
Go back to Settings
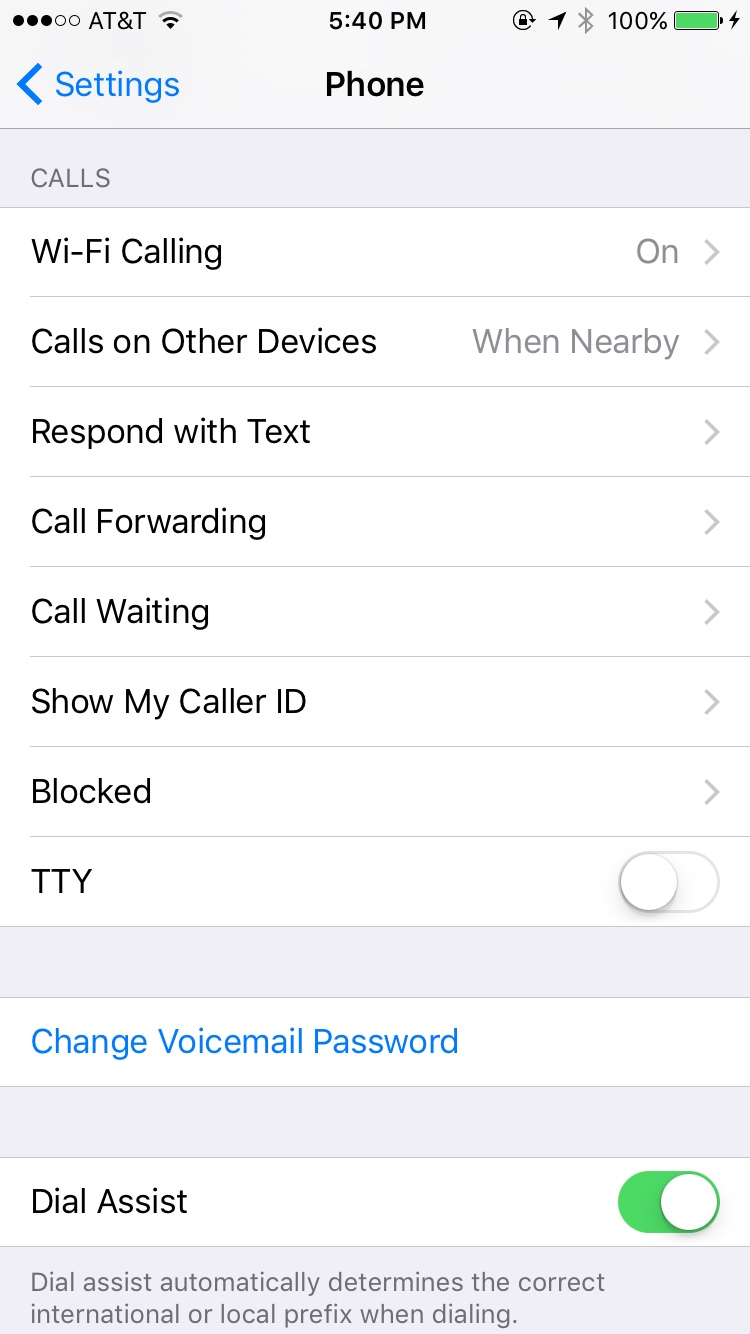click(x=98, y=85)
